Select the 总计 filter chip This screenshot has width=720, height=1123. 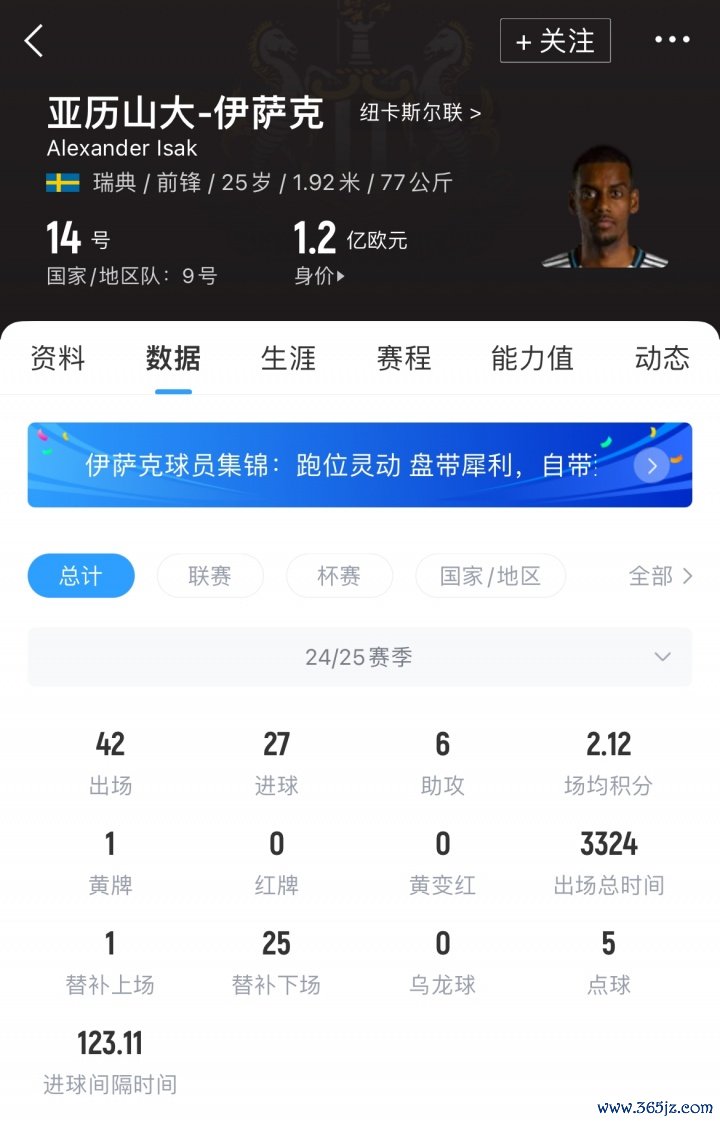point(81,576)
